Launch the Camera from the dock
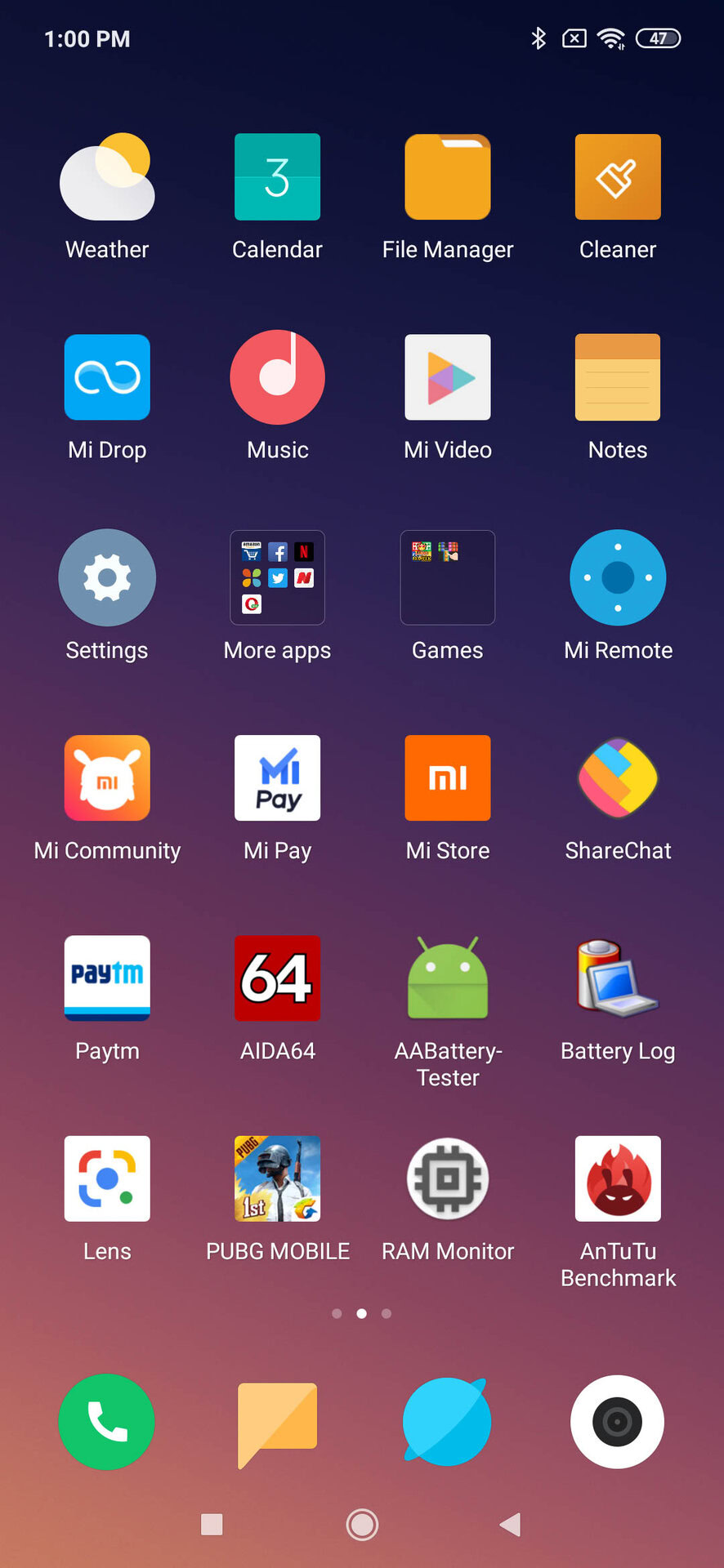This screenshot has width=724, height=1568. click(x=617, y=1422)
